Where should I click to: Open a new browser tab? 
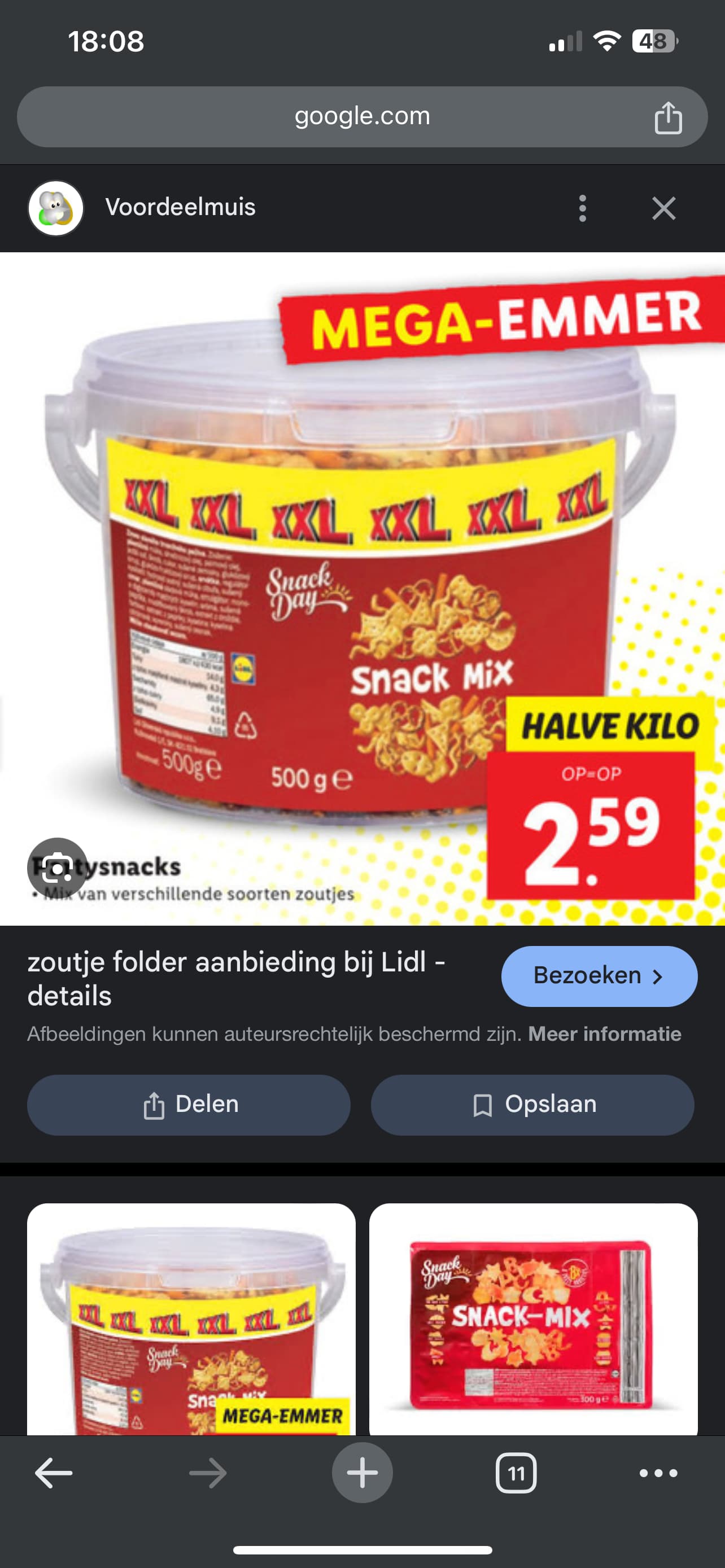(x=362, y=1473)
